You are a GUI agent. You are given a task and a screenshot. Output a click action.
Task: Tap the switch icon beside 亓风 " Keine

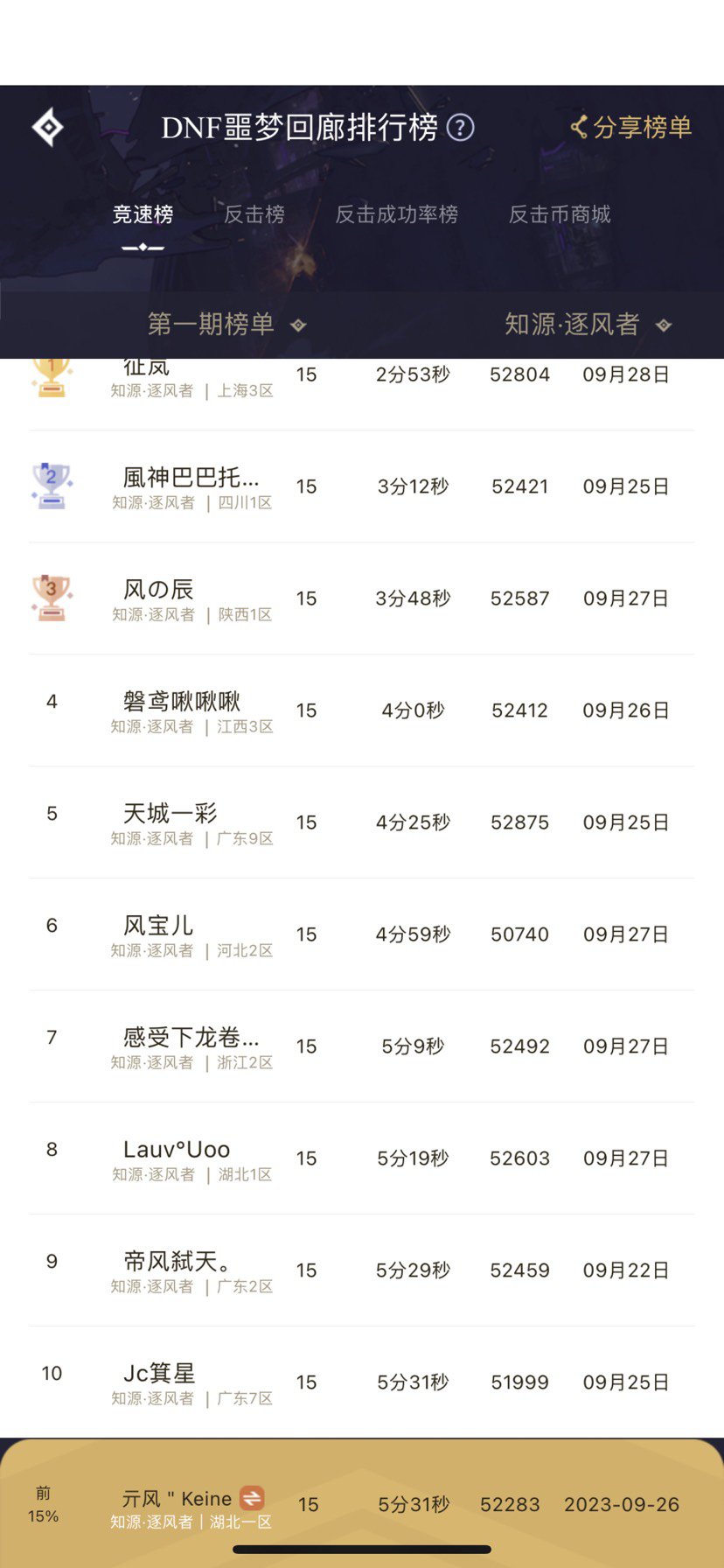click(252, 1498)
